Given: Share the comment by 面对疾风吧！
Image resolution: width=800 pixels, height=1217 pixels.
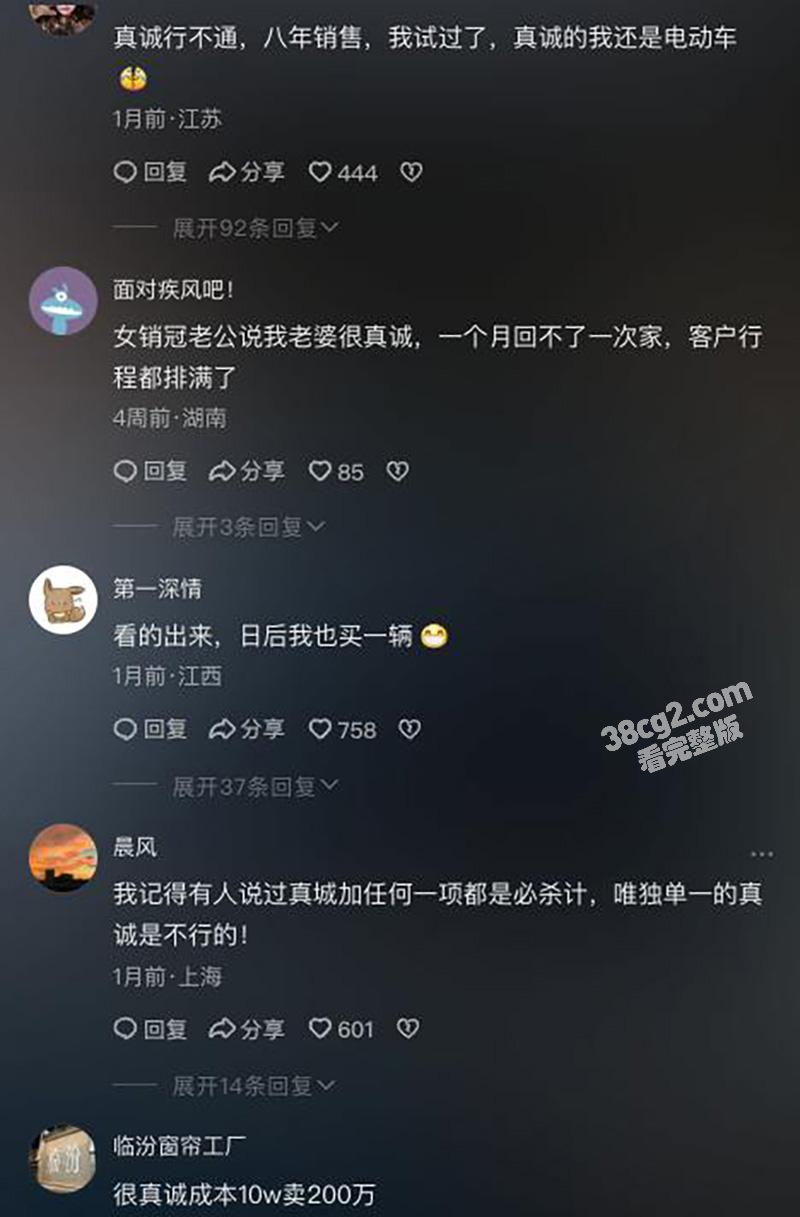Looking at the screenshot, I should [246, 470].
